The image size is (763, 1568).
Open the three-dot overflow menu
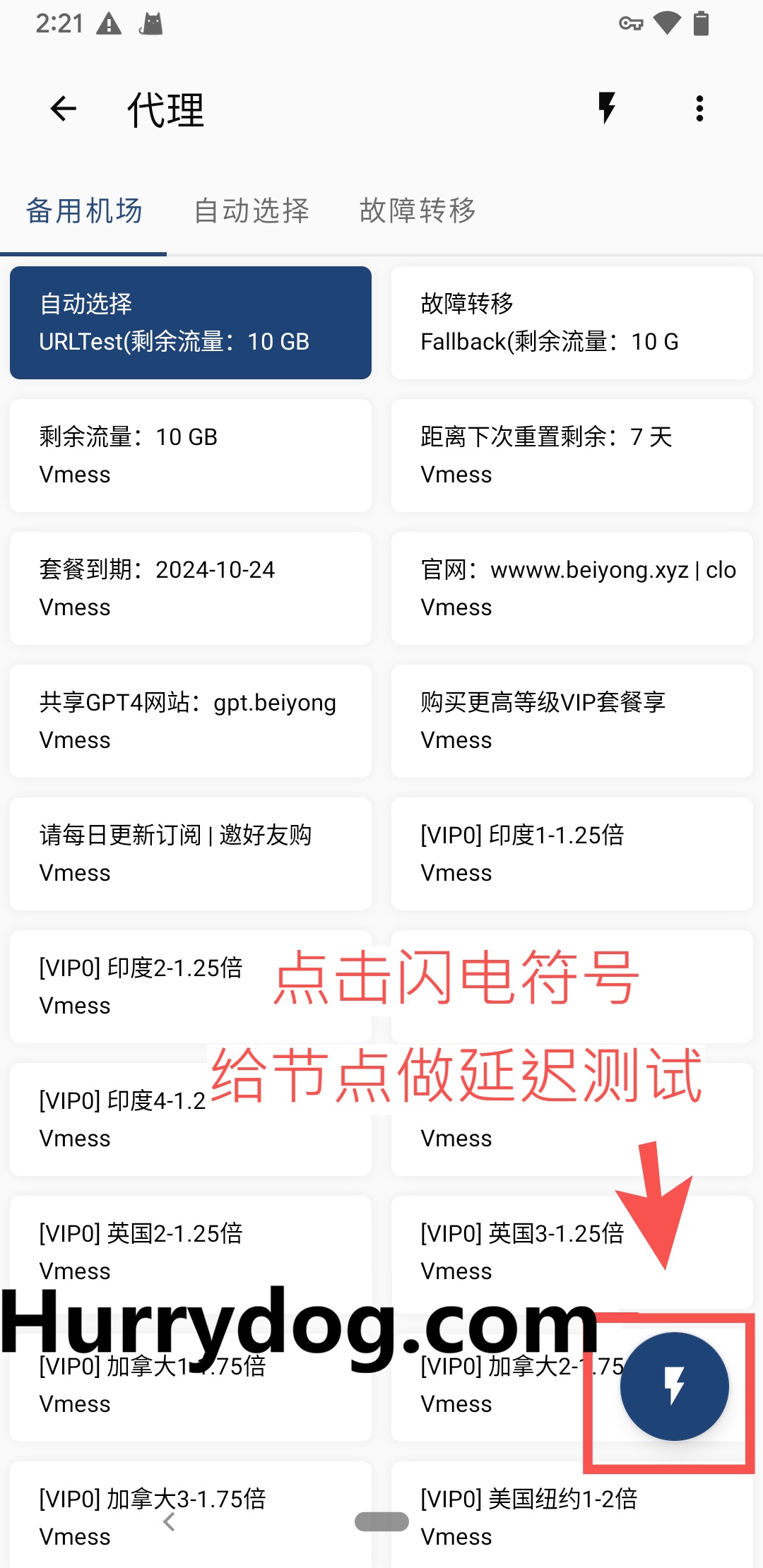point(699,109)
